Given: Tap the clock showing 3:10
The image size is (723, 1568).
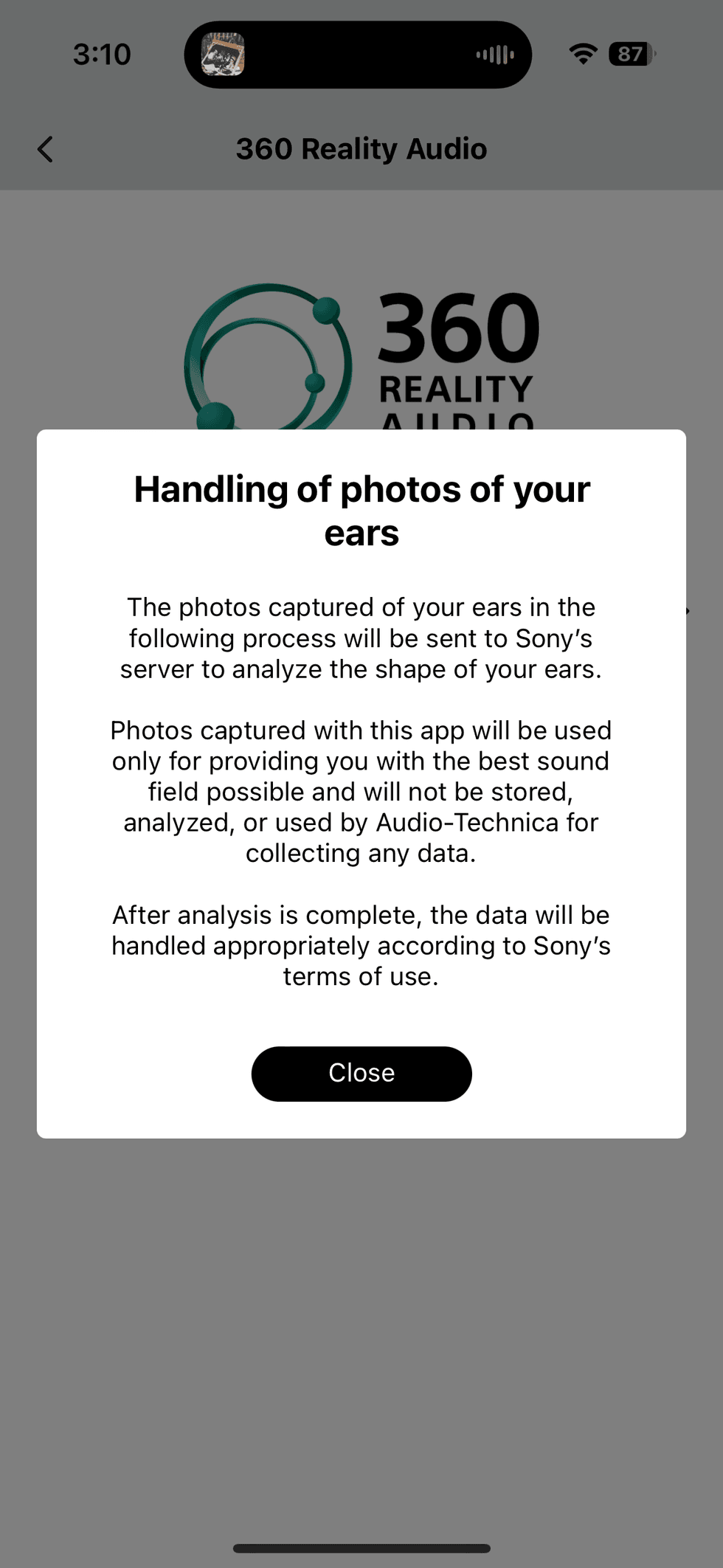Looking at the screenshot, I should pos(102,53).
